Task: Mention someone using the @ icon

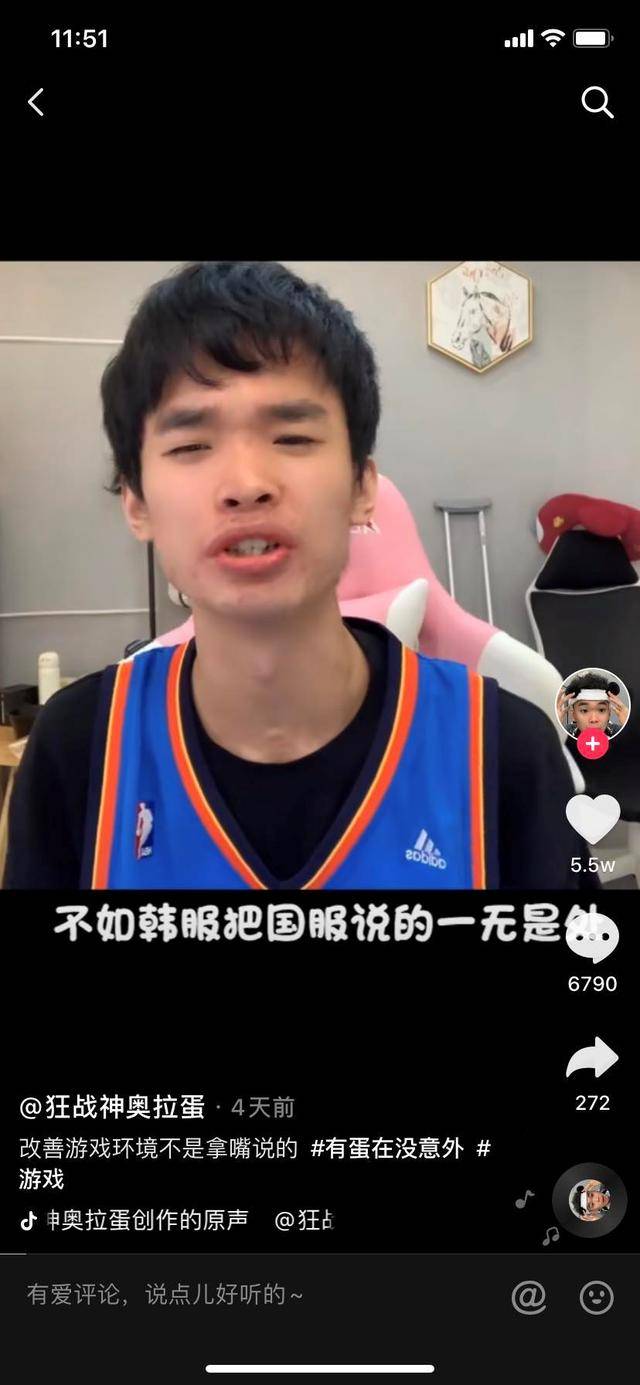Action: click(529, 1297)
